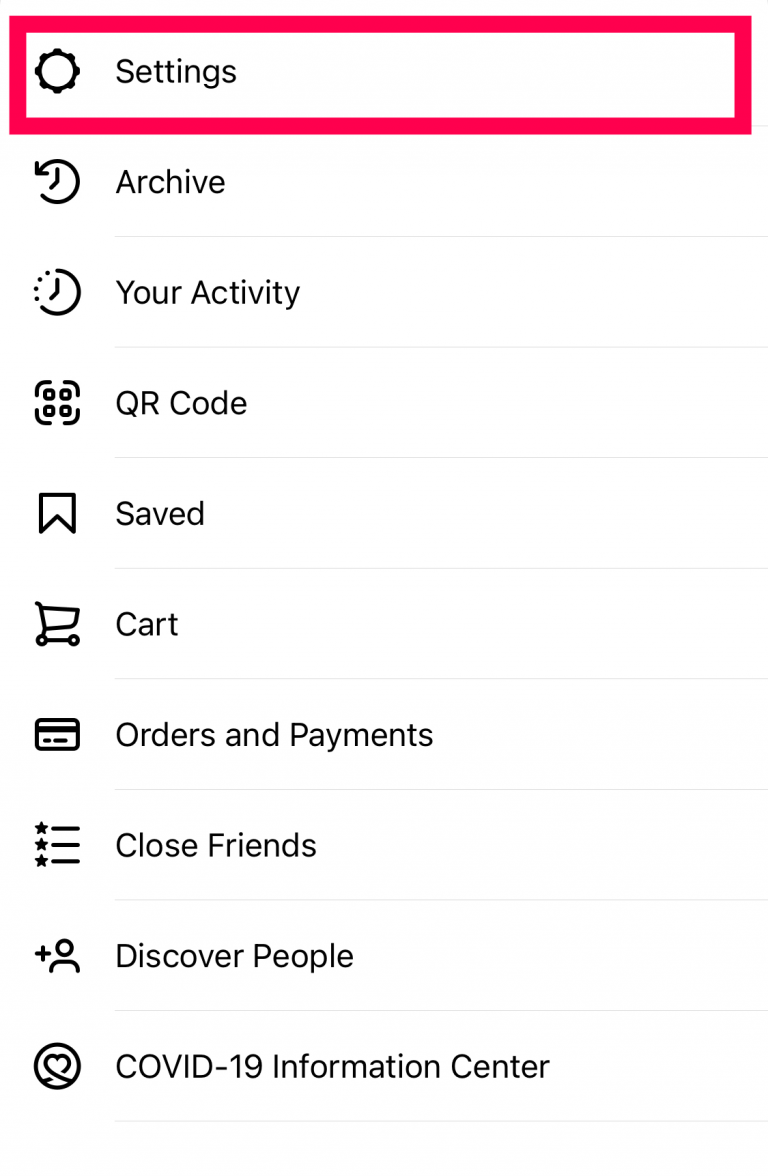Select Orders and Payments entry

(x=274, y=734)
